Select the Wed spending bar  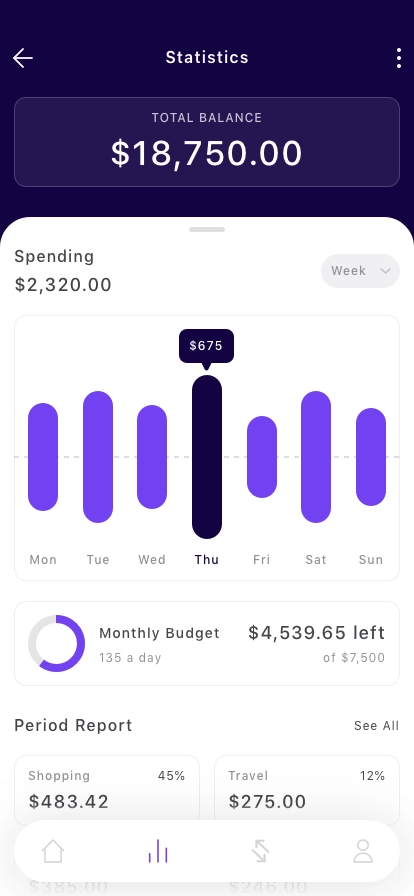(152, 457)
